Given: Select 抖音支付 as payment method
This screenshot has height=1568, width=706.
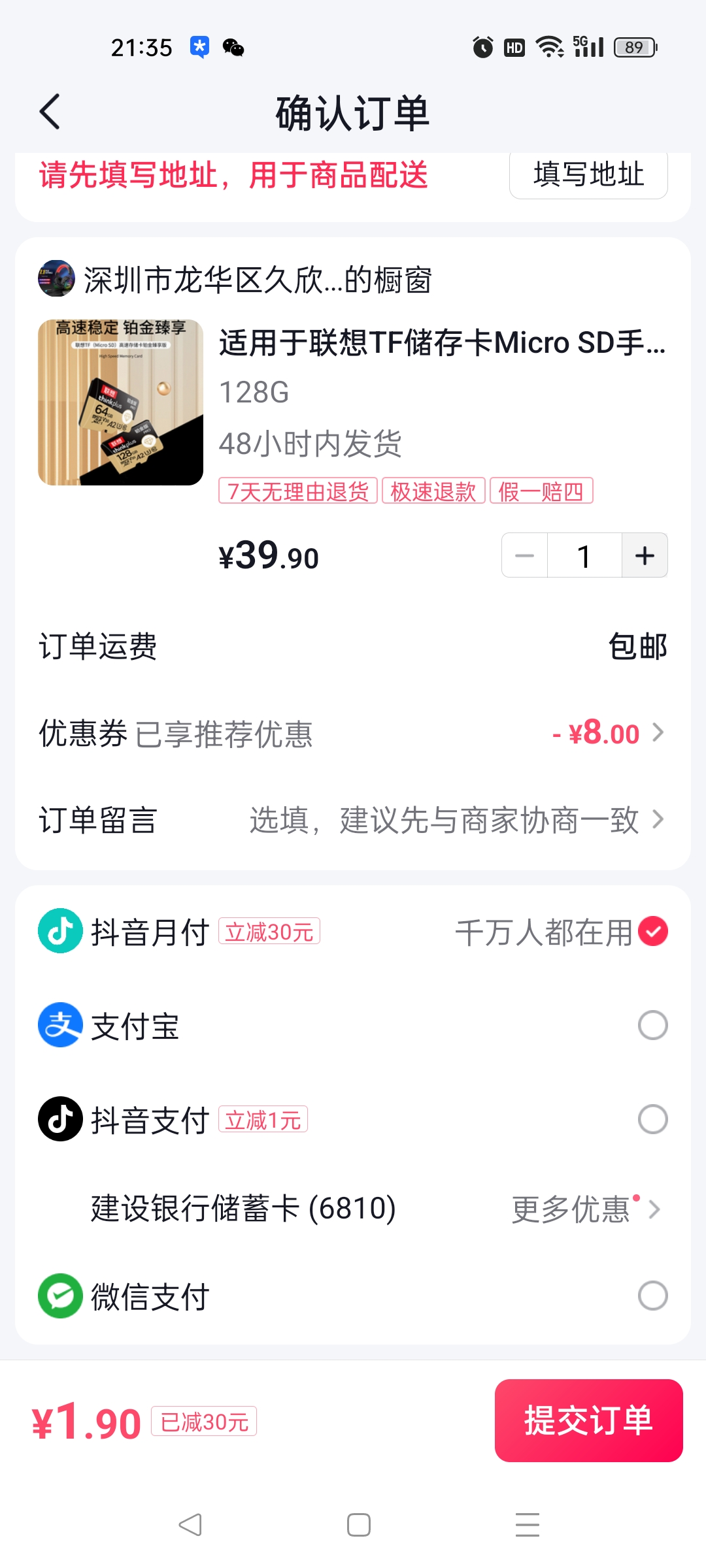Looking at the screenshot, I should pyautogui.click(x=652, y=1119).
